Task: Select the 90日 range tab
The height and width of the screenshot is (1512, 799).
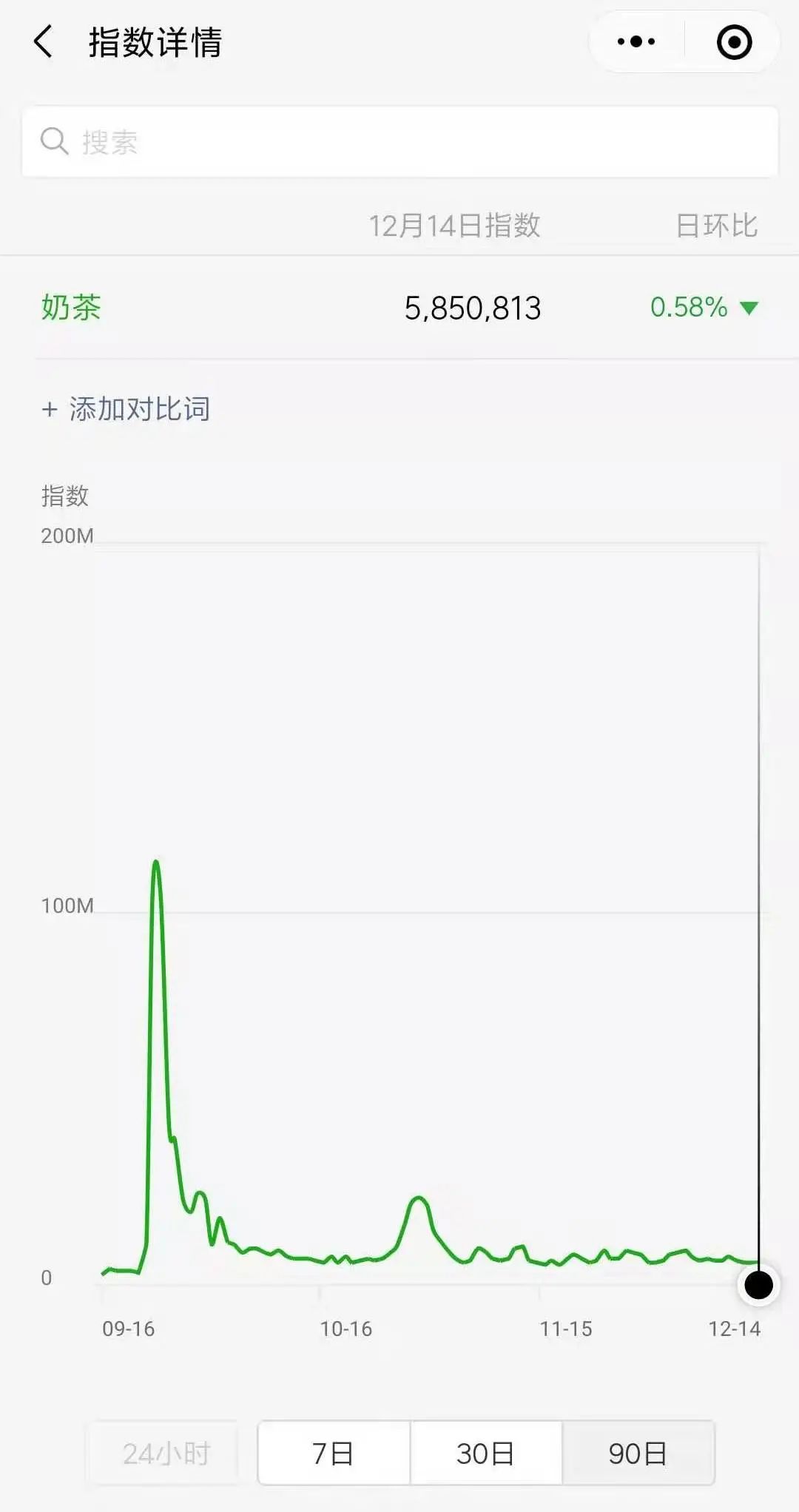Action: 638,1453
